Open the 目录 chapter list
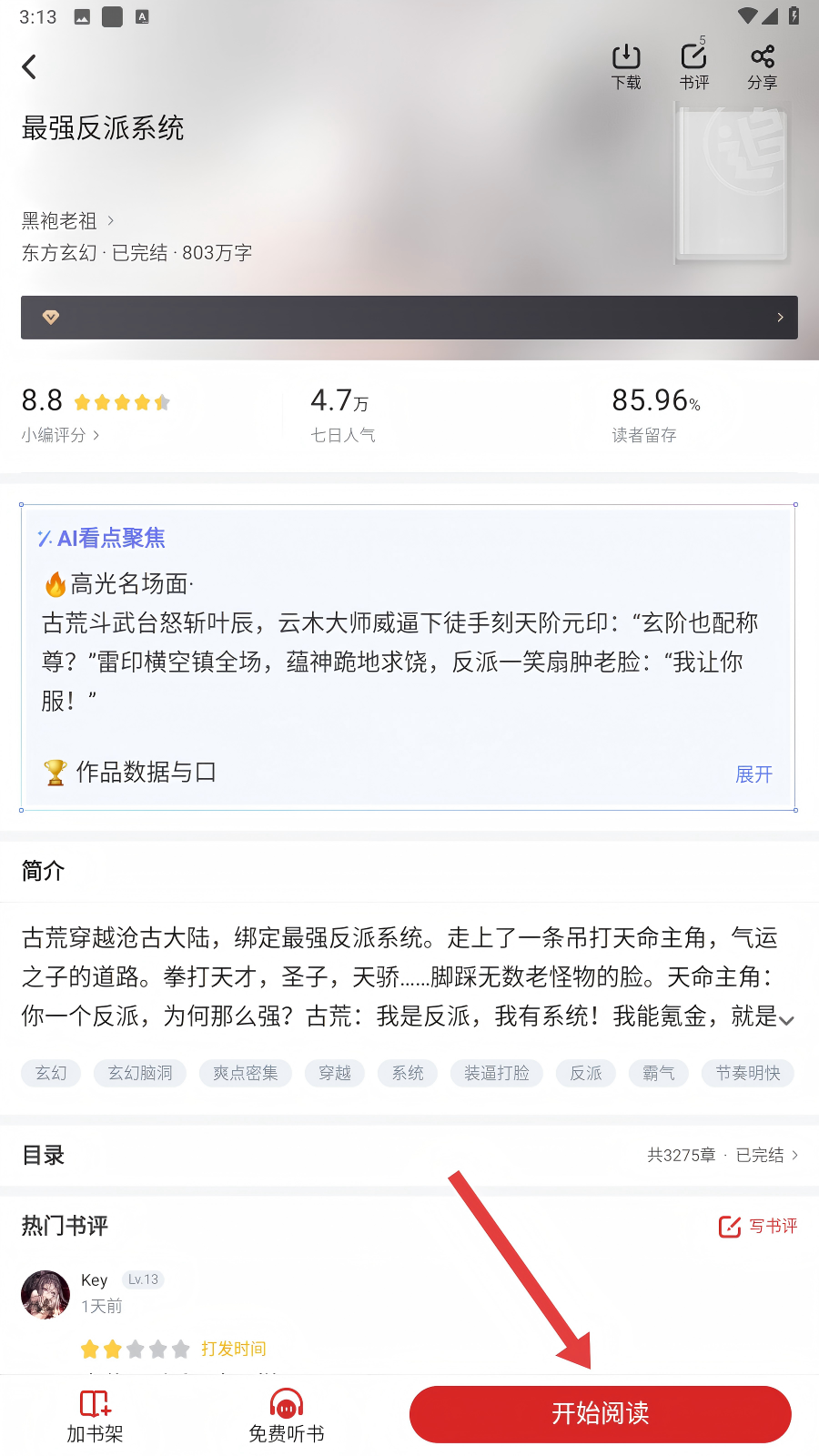The image size is (819, 1456). pos(409,1155)
